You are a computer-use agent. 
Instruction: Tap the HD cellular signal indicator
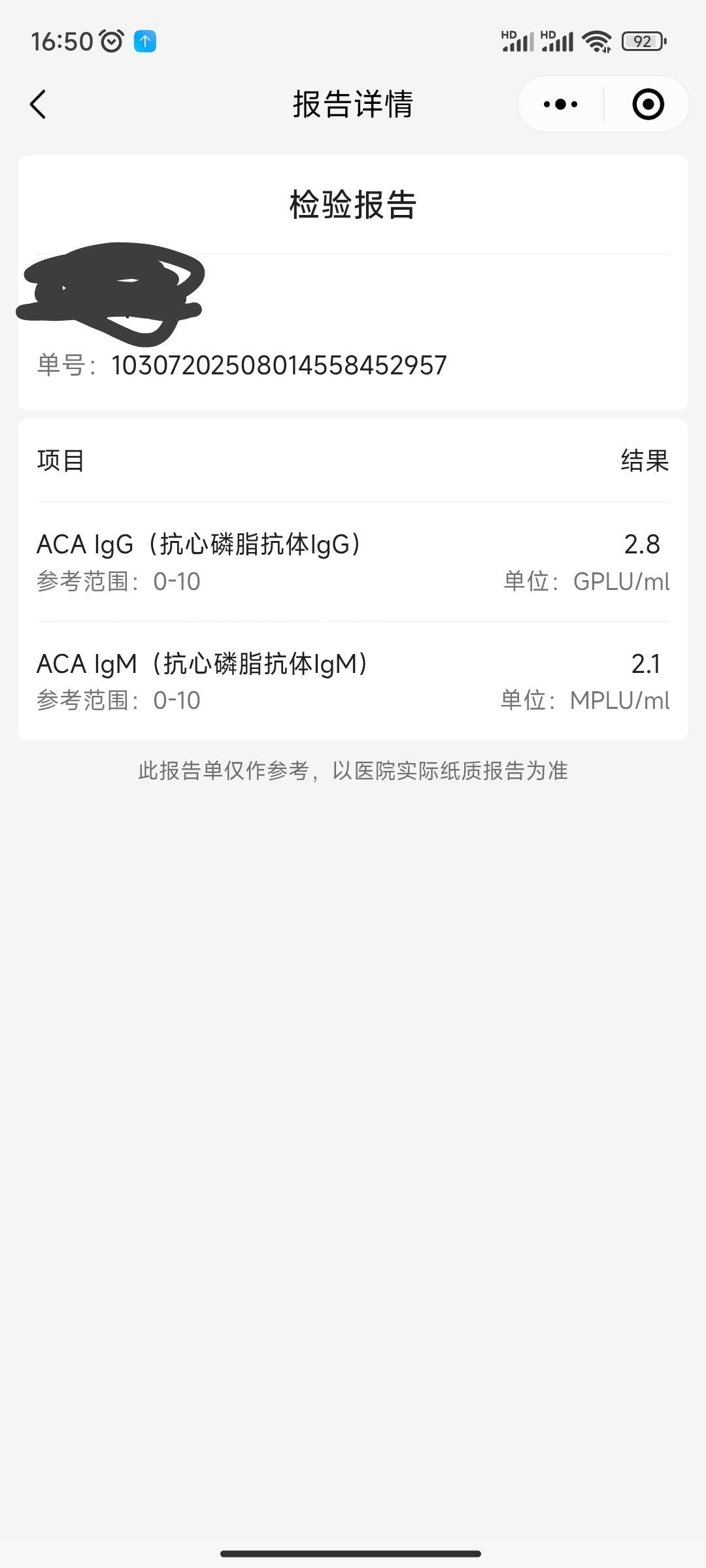[518, 41]
